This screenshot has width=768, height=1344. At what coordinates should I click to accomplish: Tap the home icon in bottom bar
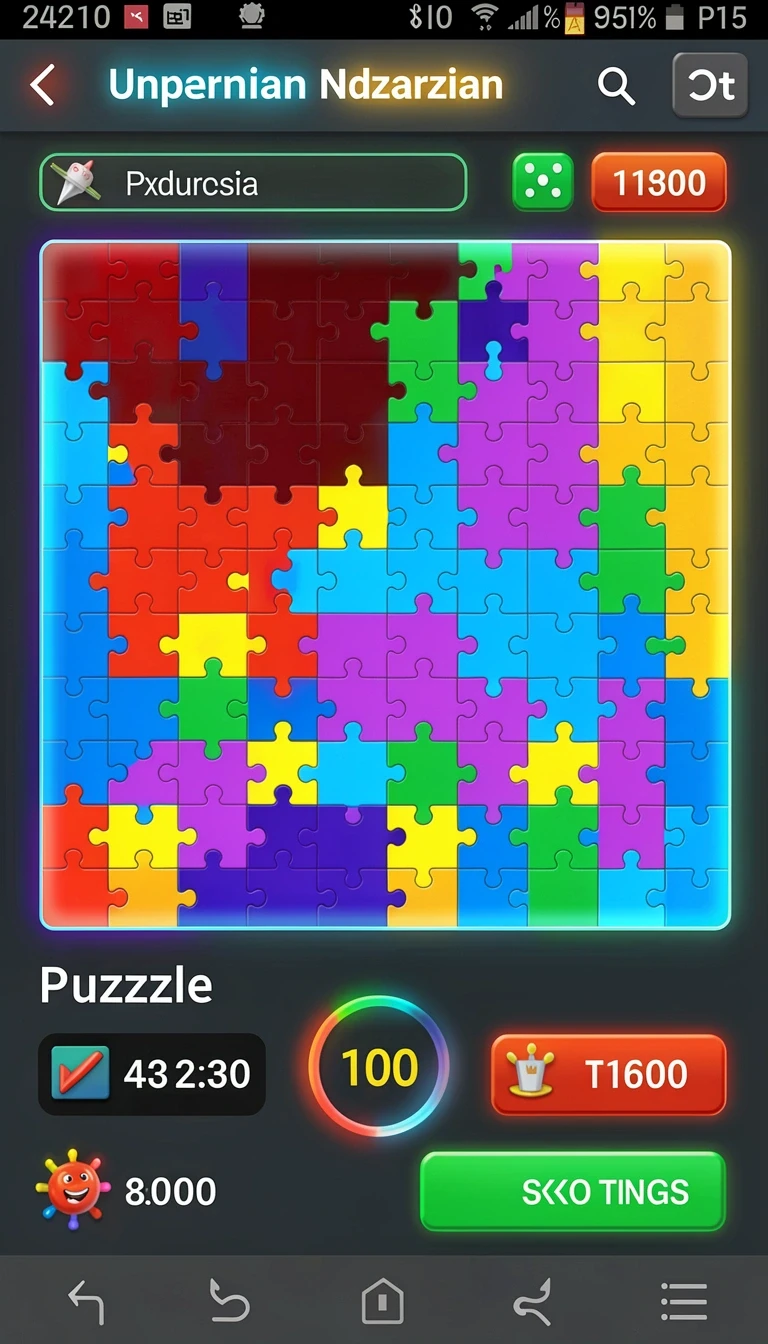pyautogui.click(x=383, y=1302)
